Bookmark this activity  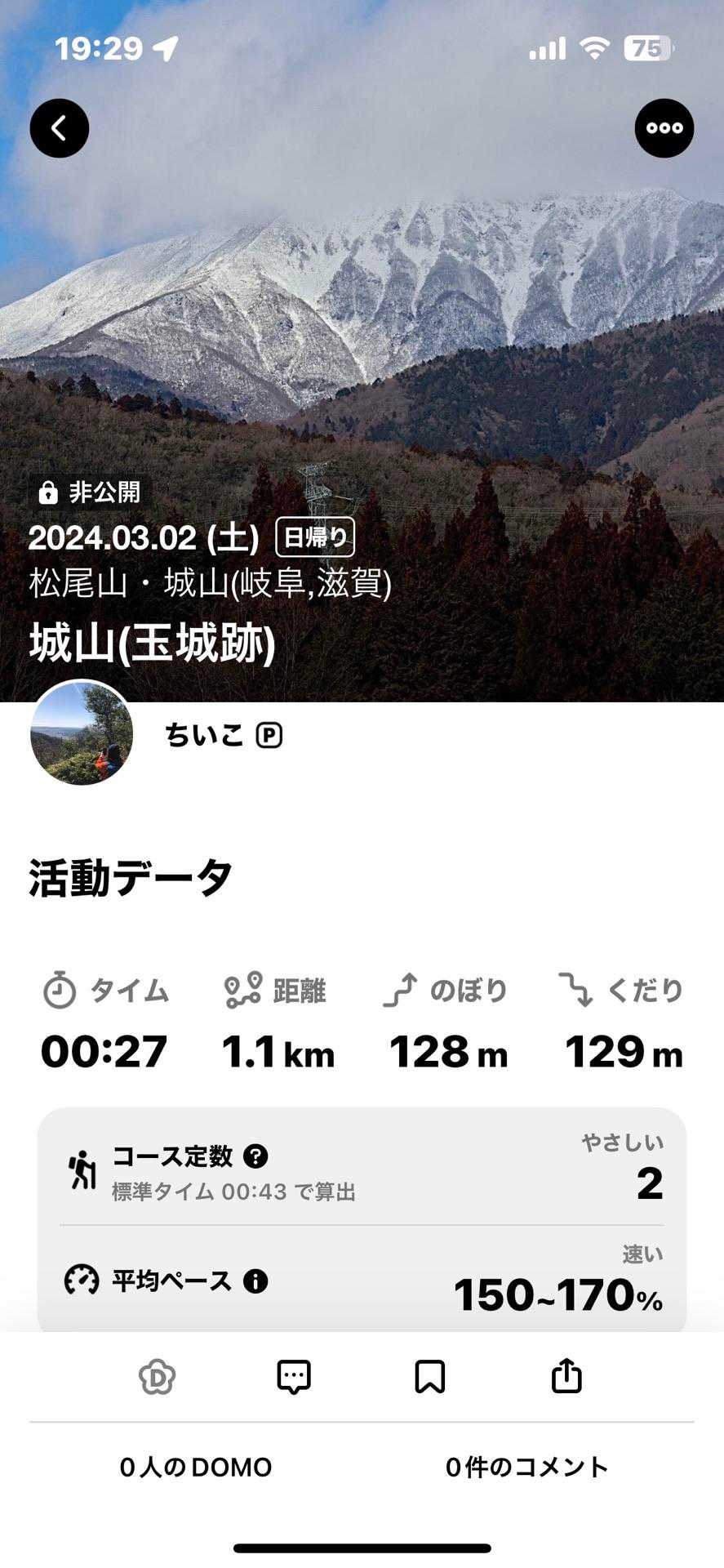pos(430,1377)
